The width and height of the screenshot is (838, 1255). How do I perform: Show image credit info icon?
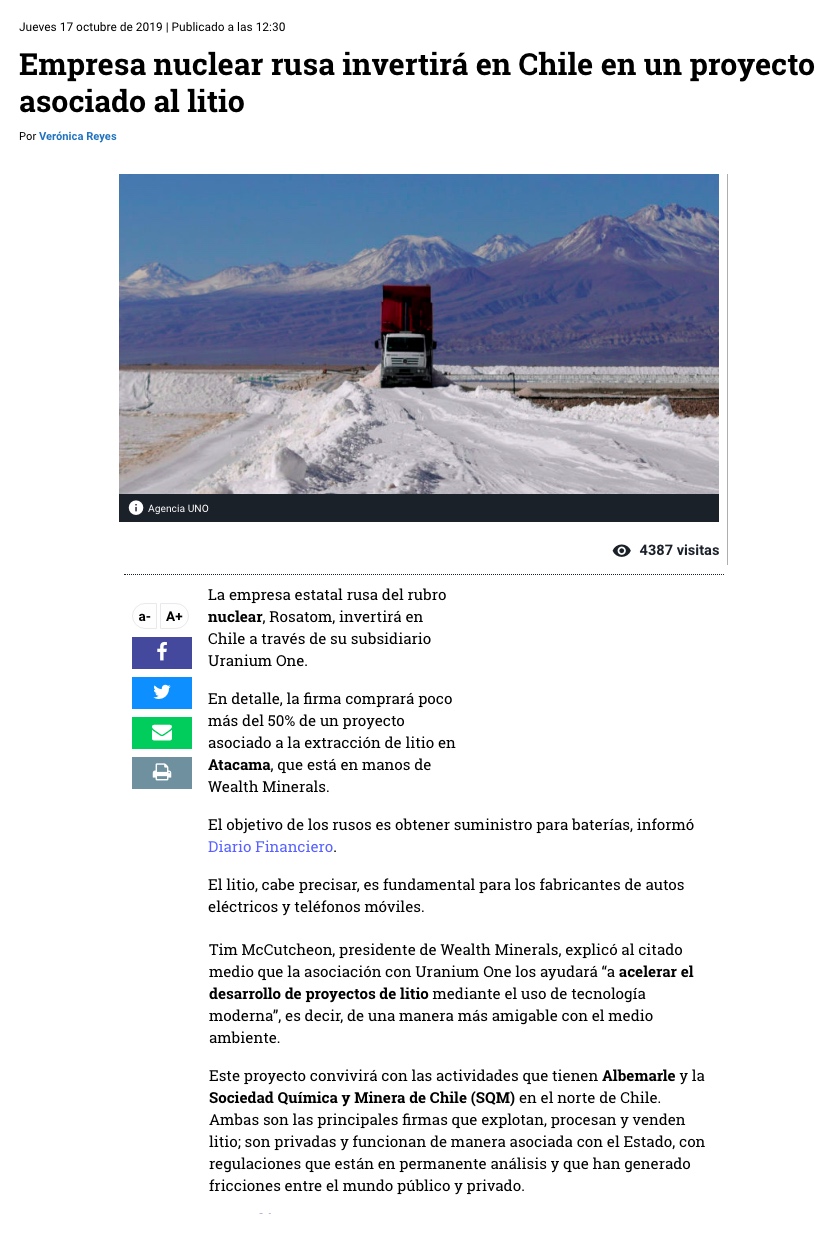pyautogui.click(x=136, y=508)
